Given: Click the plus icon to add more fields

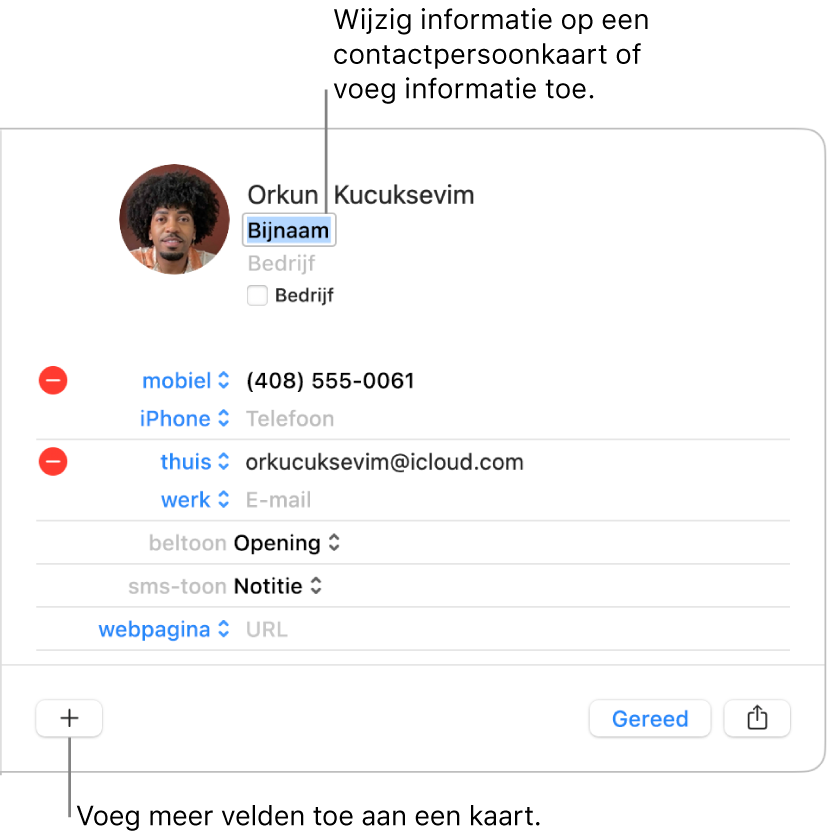Looking at the screenshot, I should tap(68, 718).
